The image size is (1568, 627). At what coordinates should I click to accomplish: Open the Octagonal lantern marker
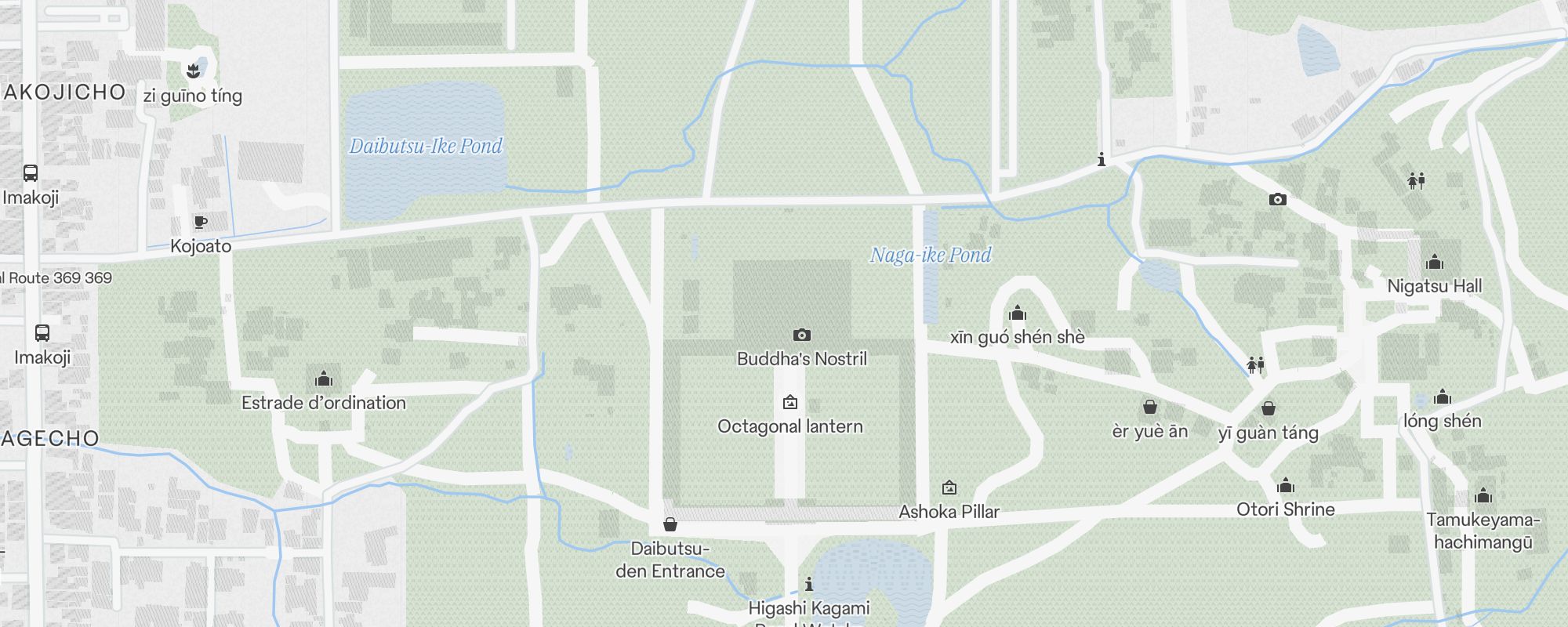coord(790,403)
